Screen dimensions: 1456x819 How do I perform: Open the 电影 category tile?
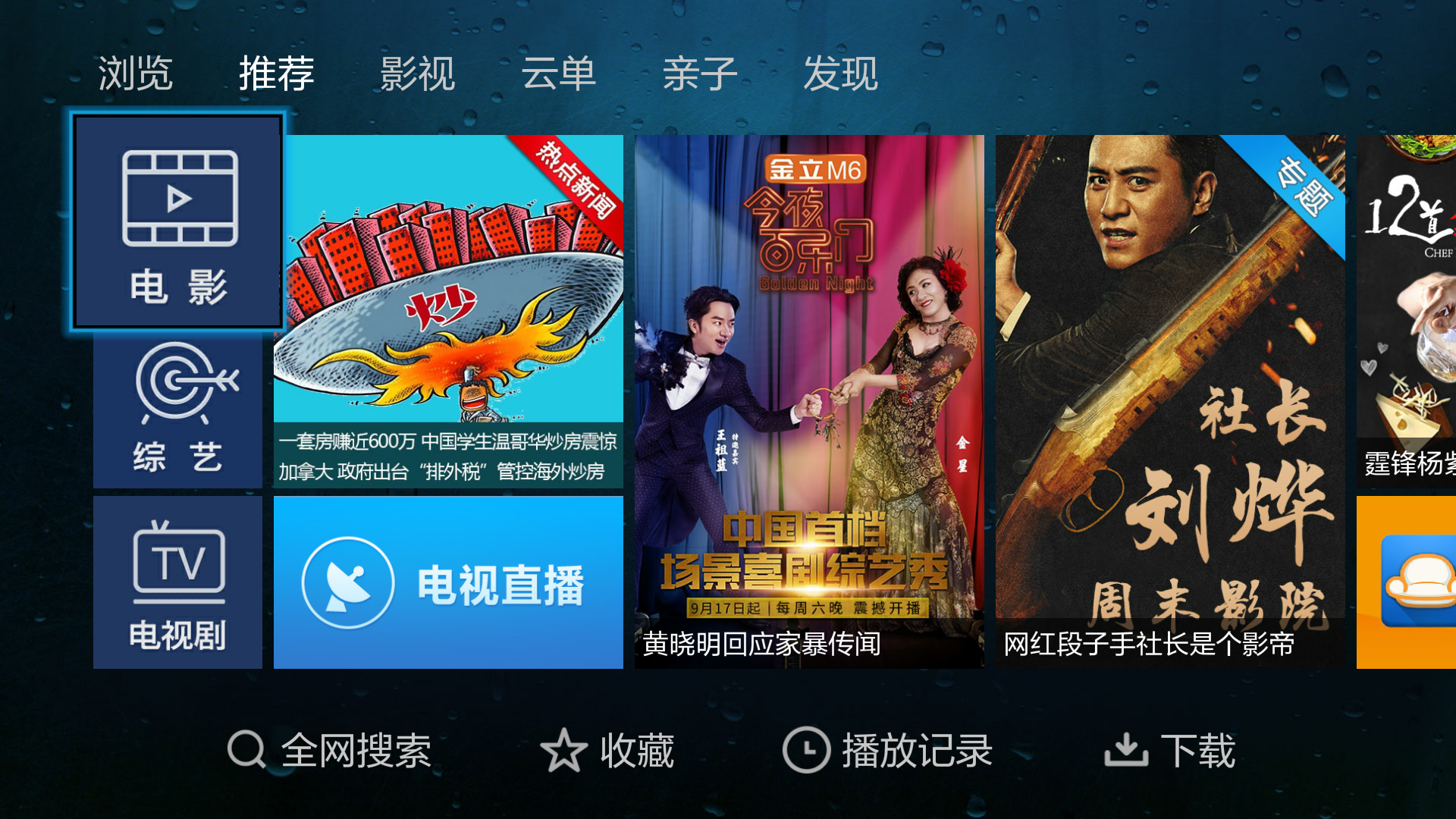point(178,222)
